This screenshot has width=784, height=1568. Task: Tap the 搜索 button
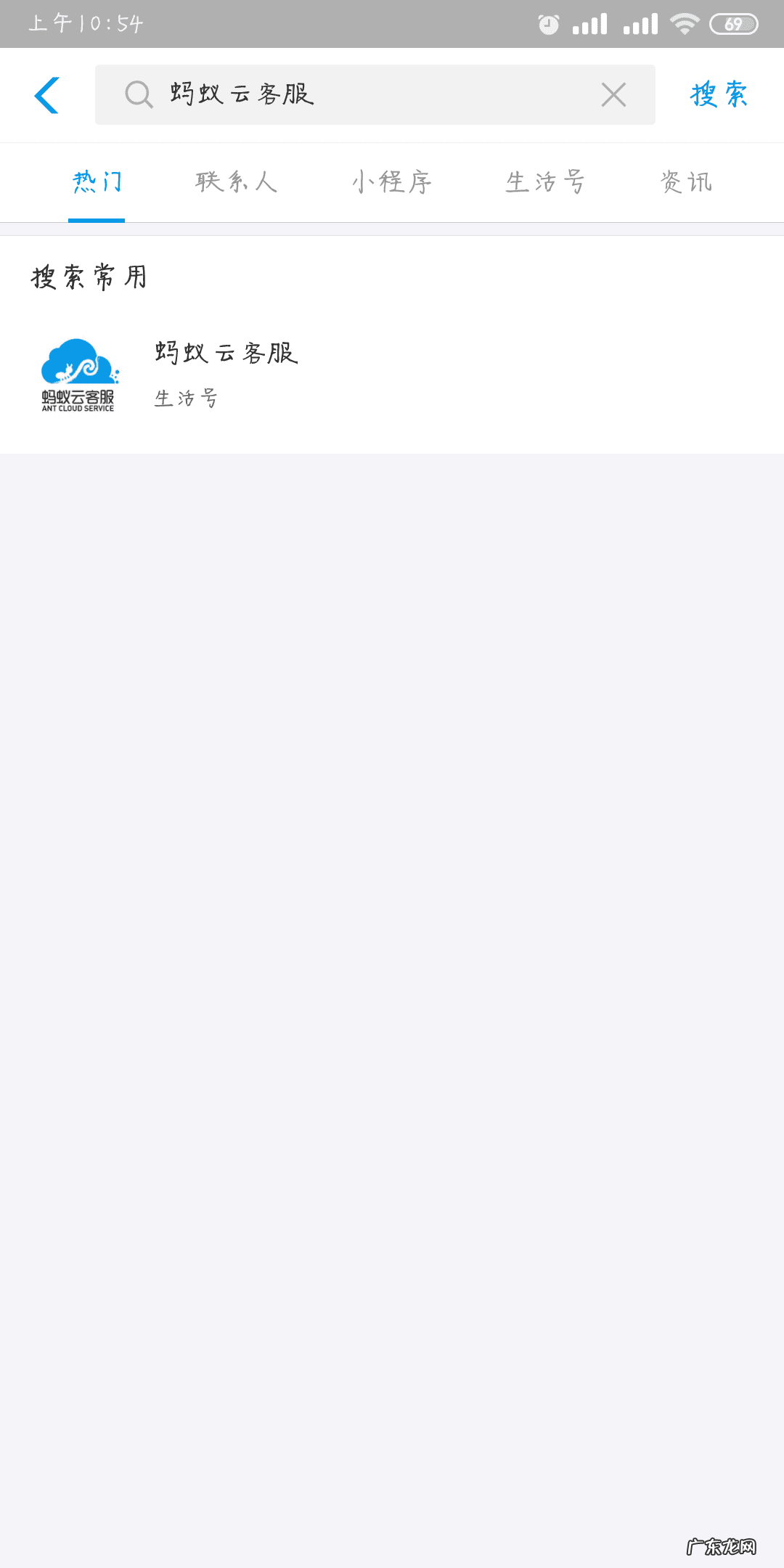[x=718, y=95]
